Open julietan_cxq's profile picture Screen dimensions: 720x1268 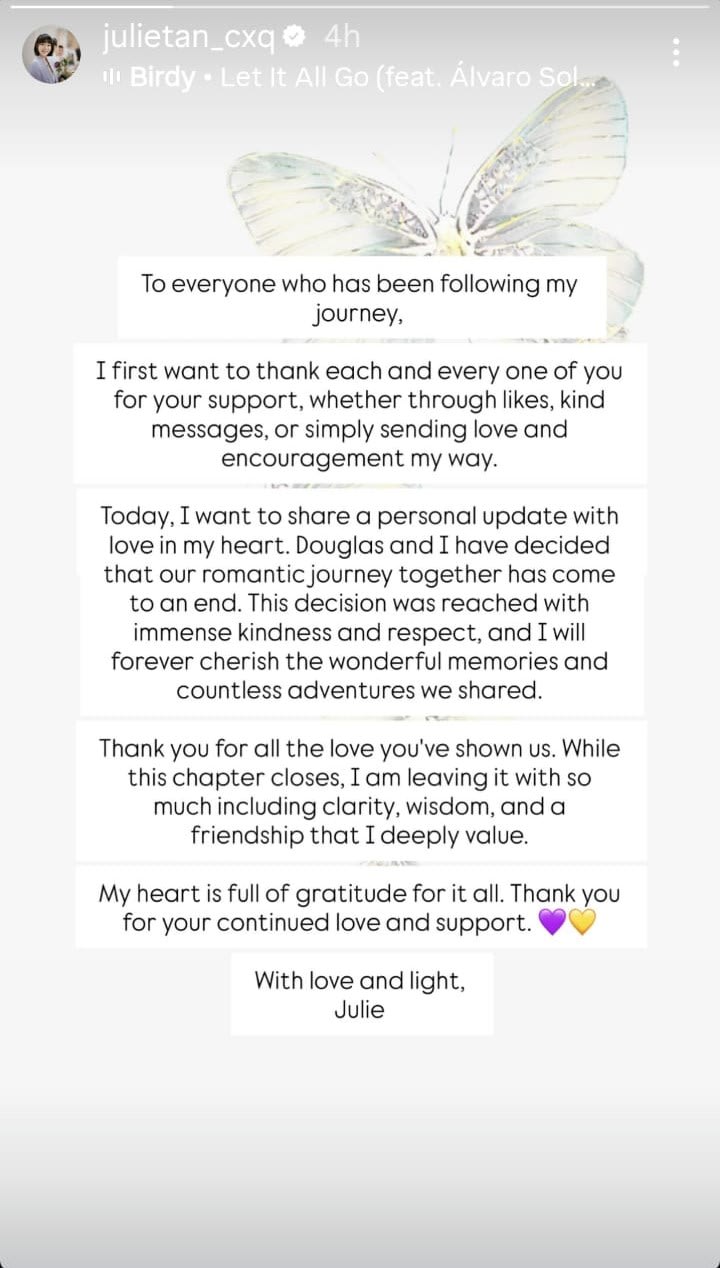[x=51, y=55]
